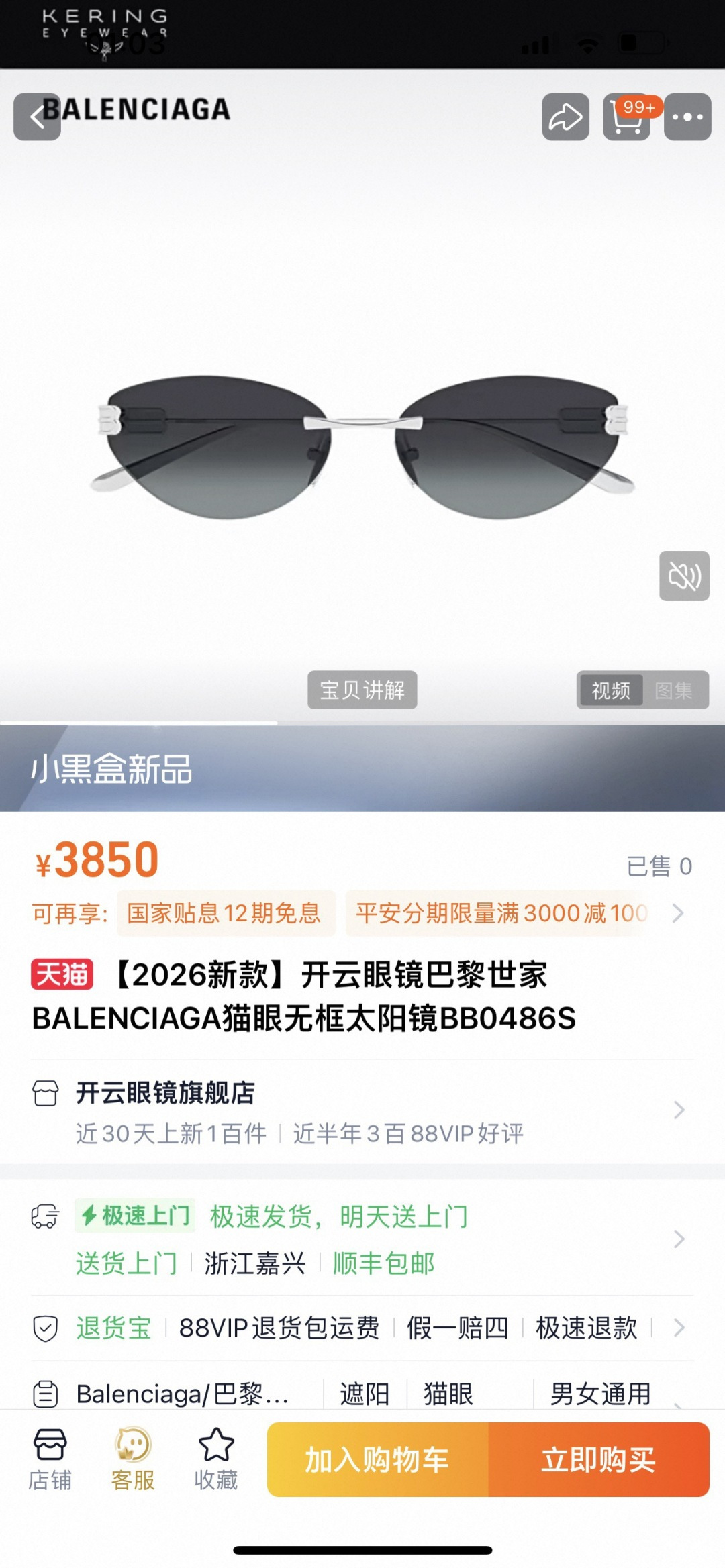Open 开云眼镜旗舰店 store row
The height and width of the screenshot is (1568, 725).
click(362, 1111)
